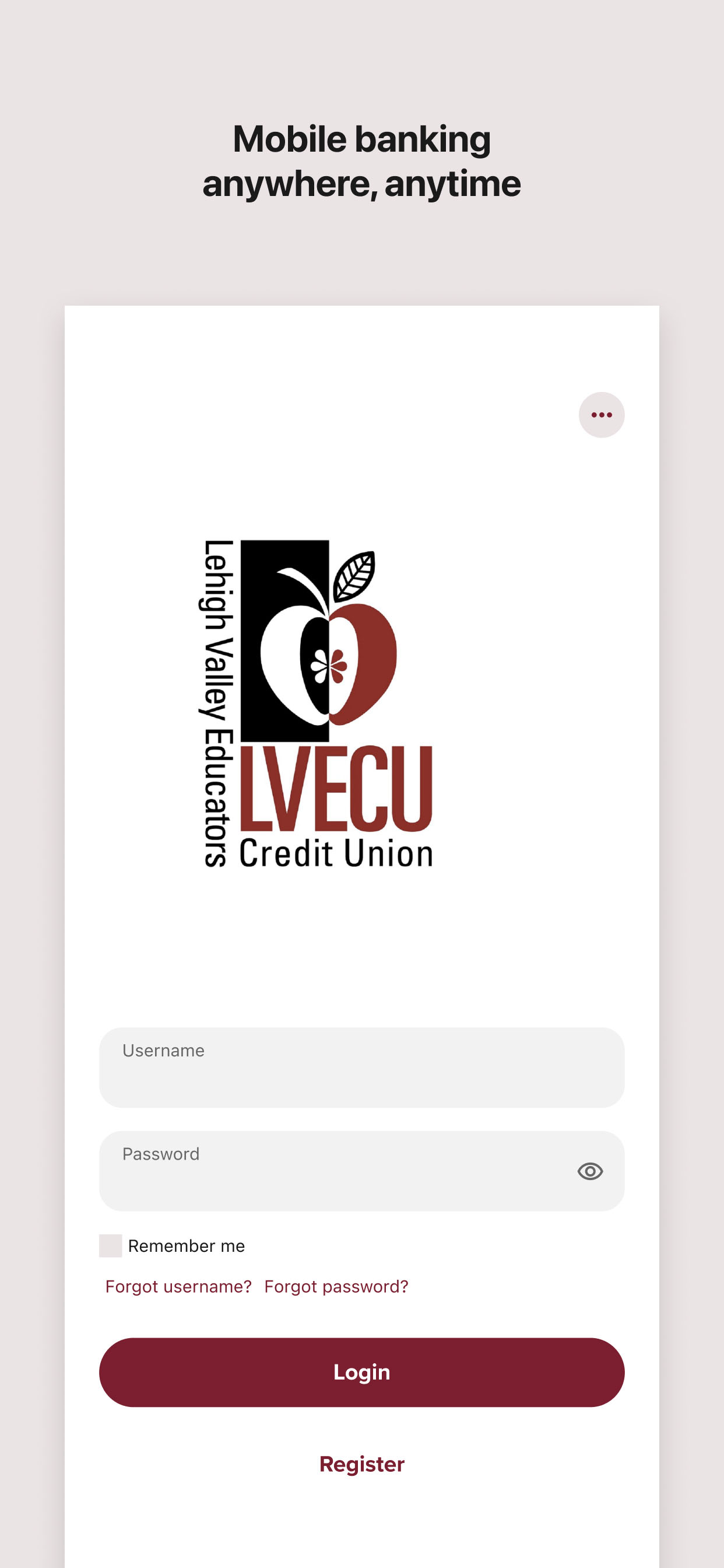
Task: Click the Forgot username link
Action: point(178,1287)
